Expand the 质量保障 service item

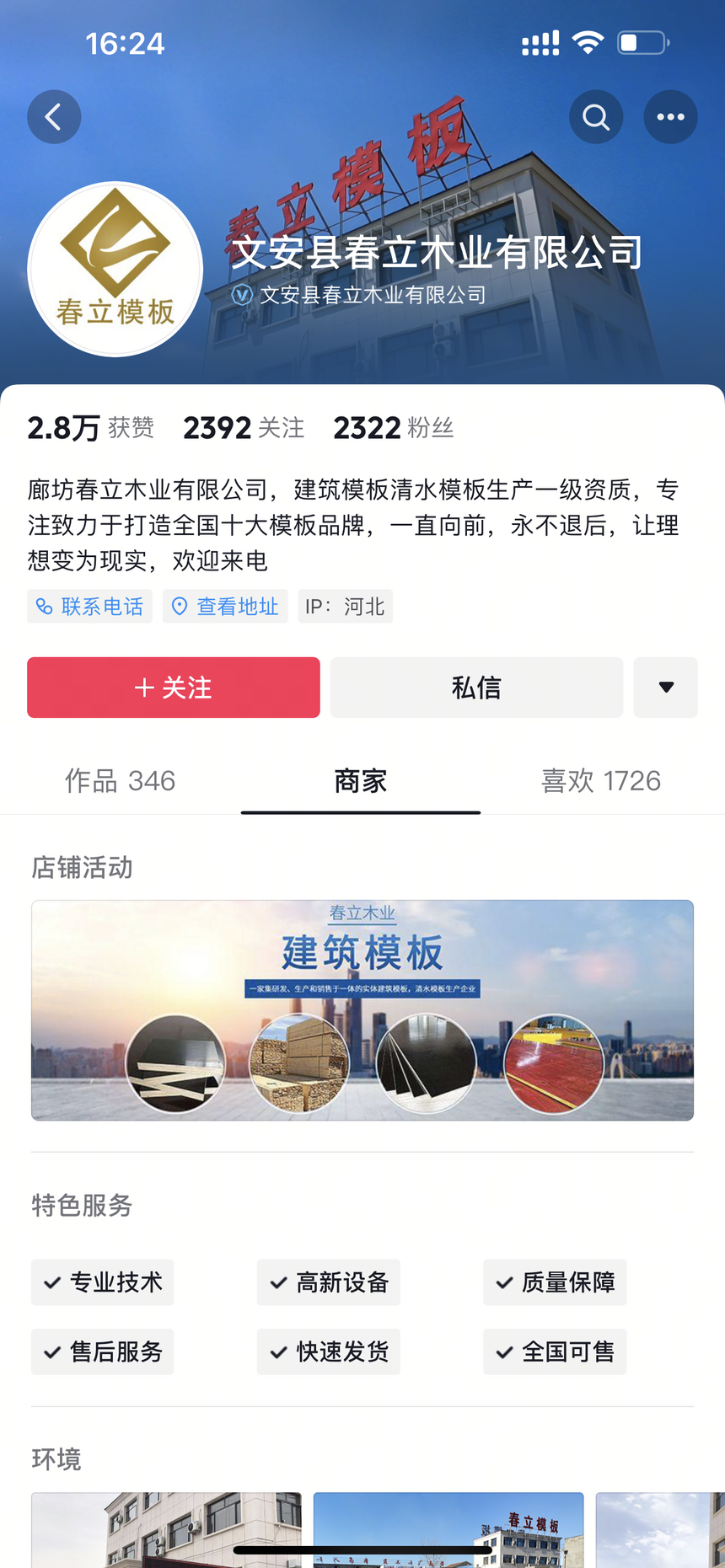[554, 1282]
